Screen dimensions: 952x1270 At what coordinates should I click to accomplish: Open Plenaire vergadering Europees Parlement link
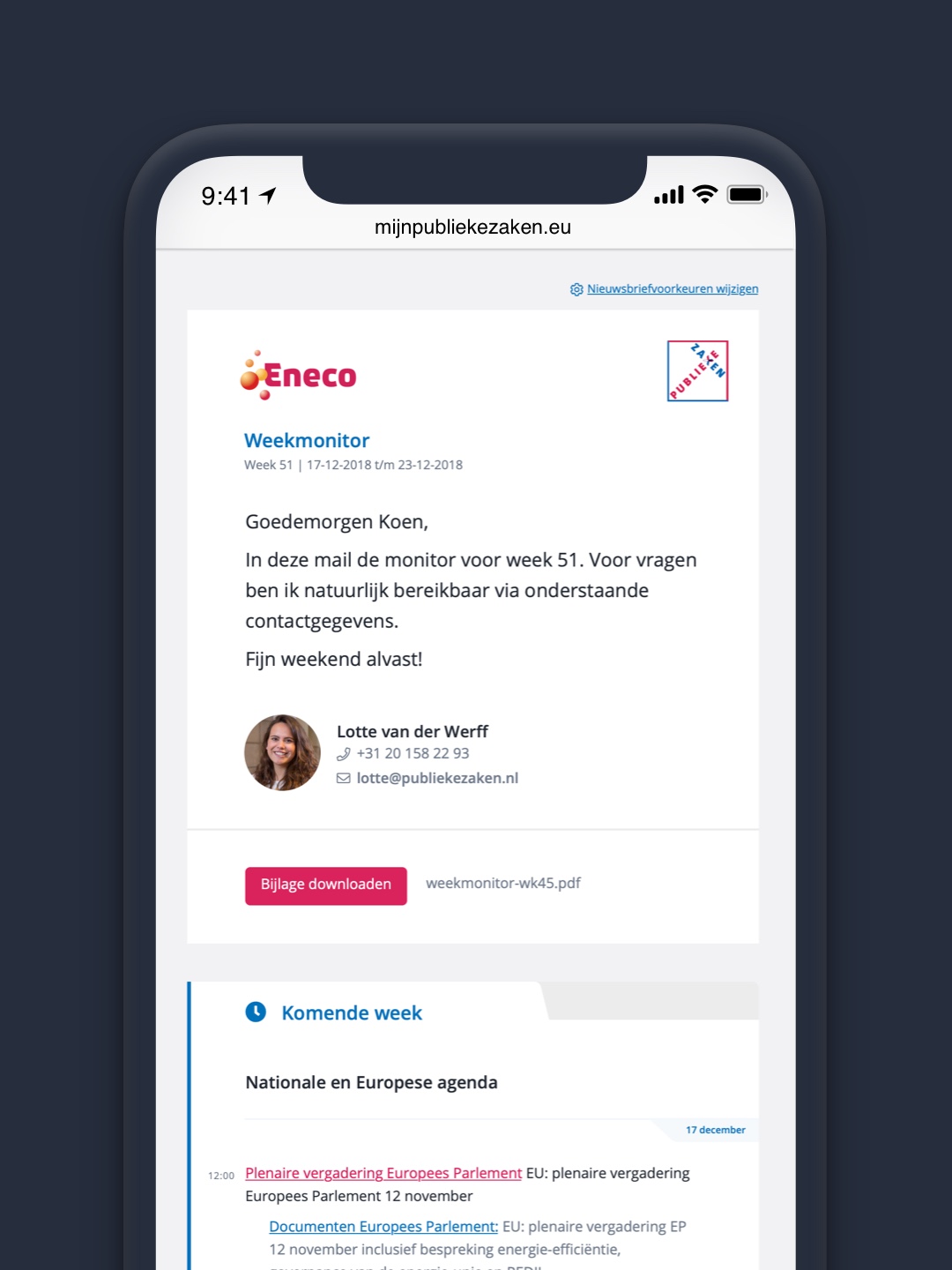(x=383, y=1173)
